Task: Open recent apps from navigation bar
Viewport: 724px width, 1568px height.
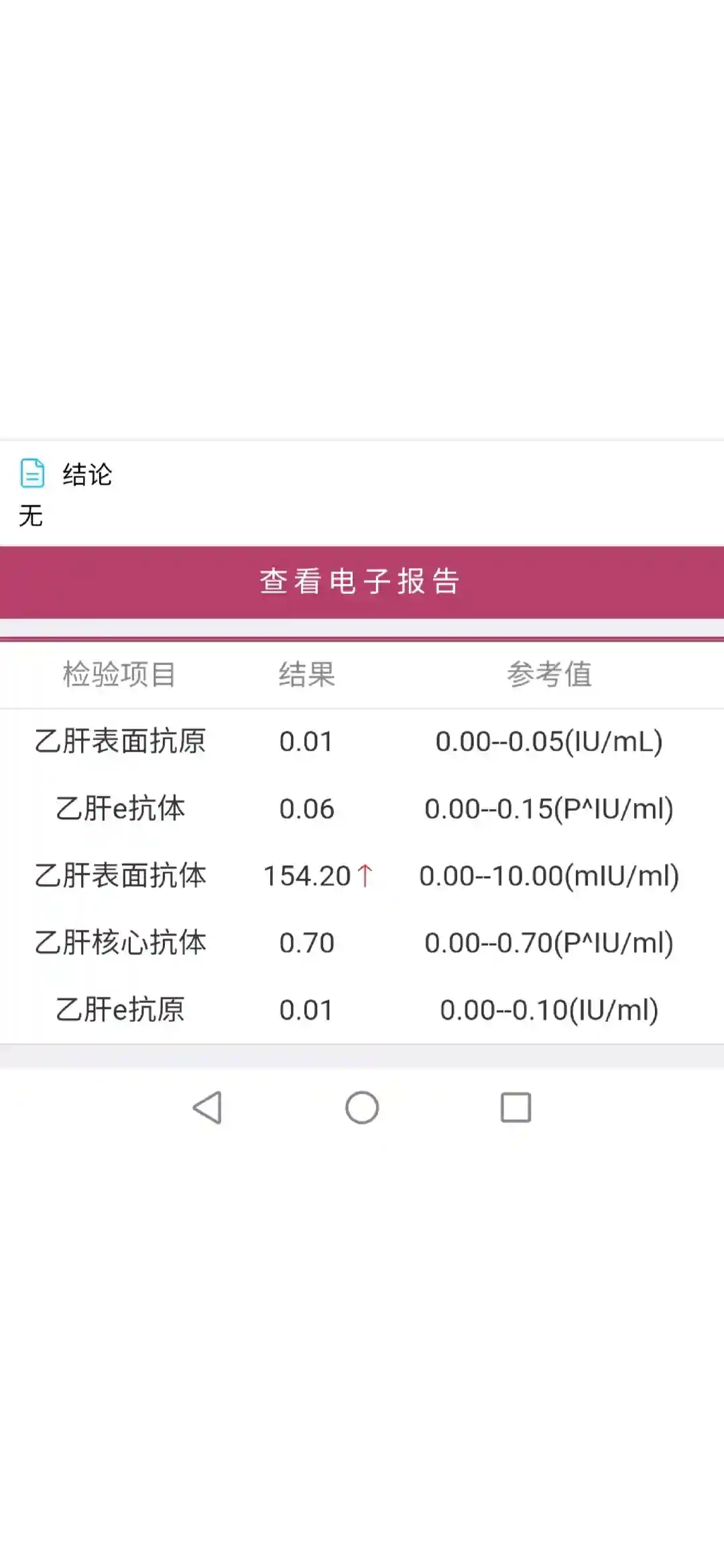Action: tap(516, 1107)
